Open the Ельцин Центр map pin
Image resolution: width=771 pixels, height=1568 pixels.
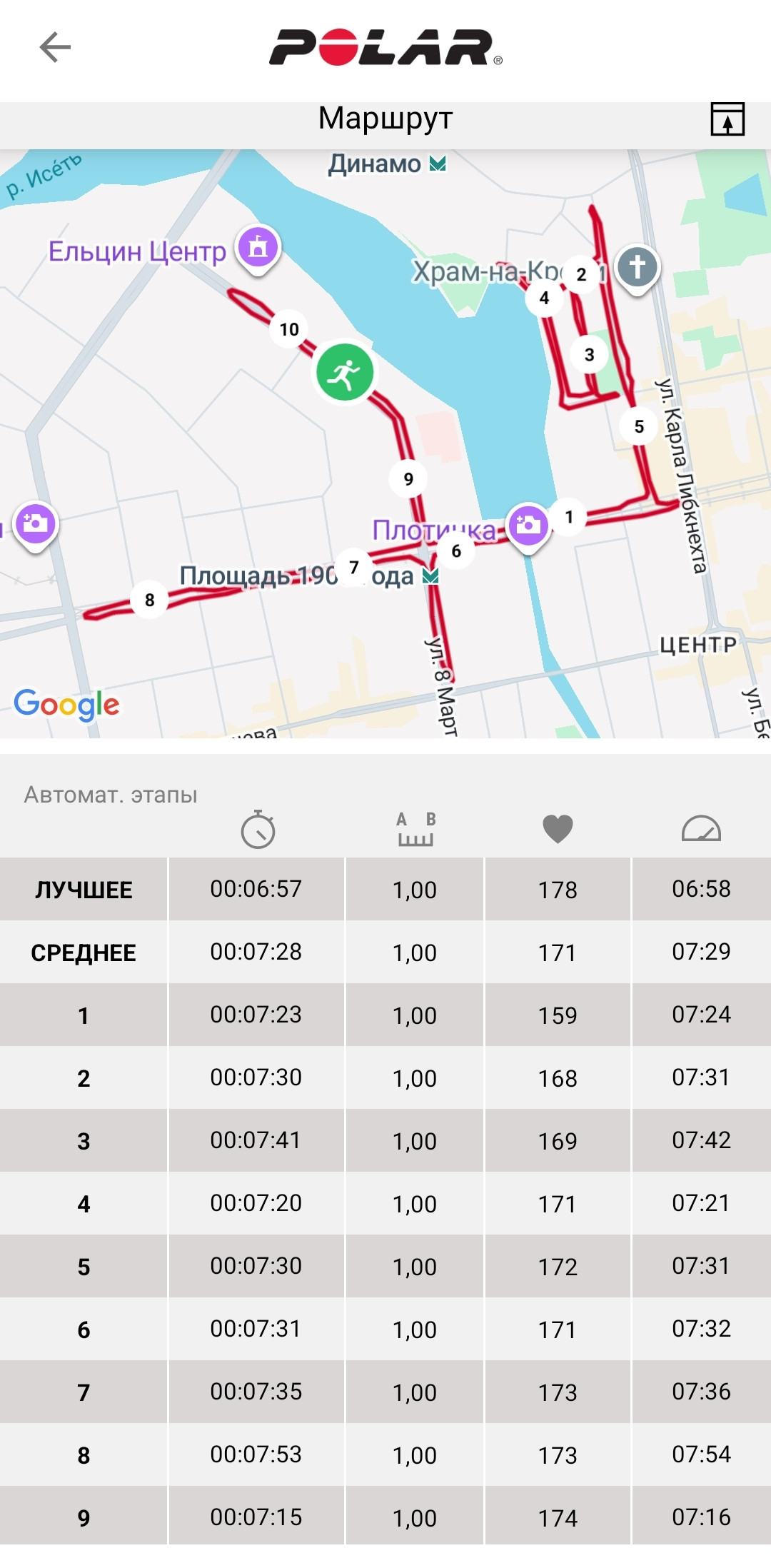[x=258, y=250]
